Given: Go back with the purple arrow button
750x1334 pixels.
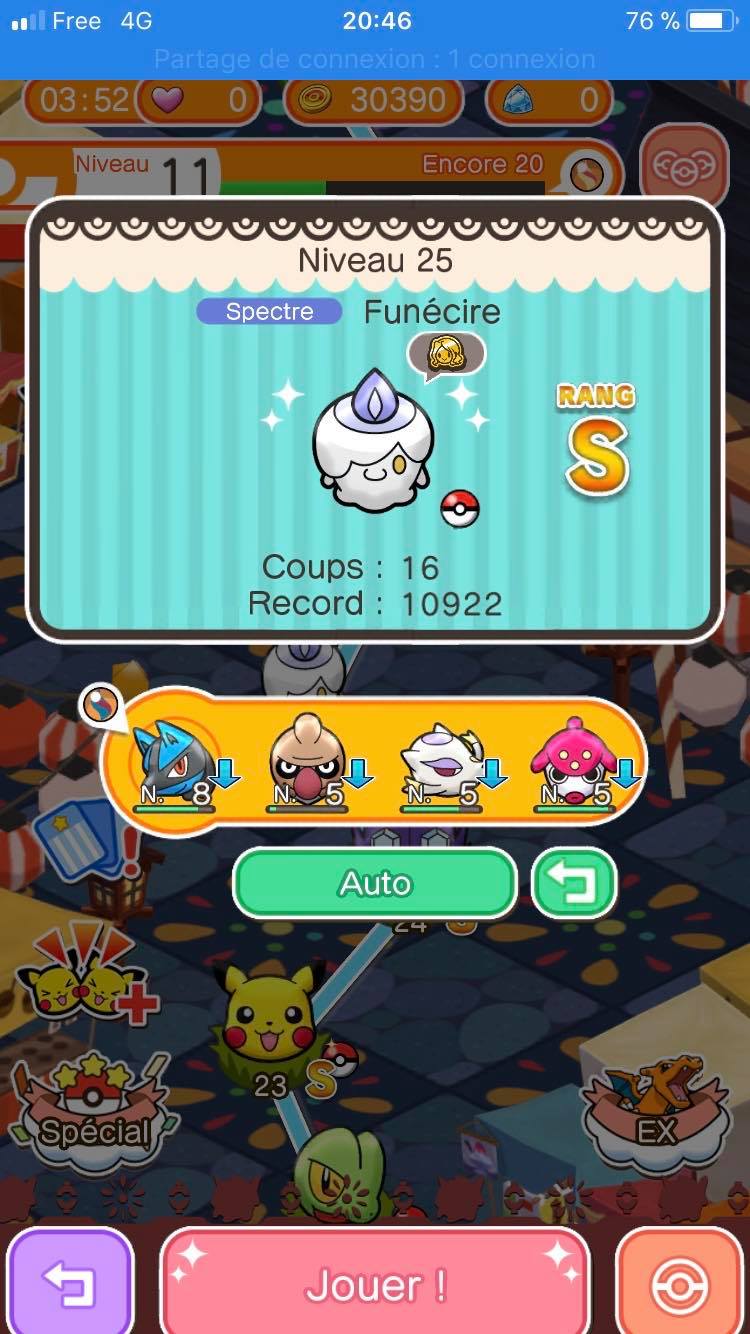Looking at the screenshot, I should pyautogui.click(x=70, y=1285).
